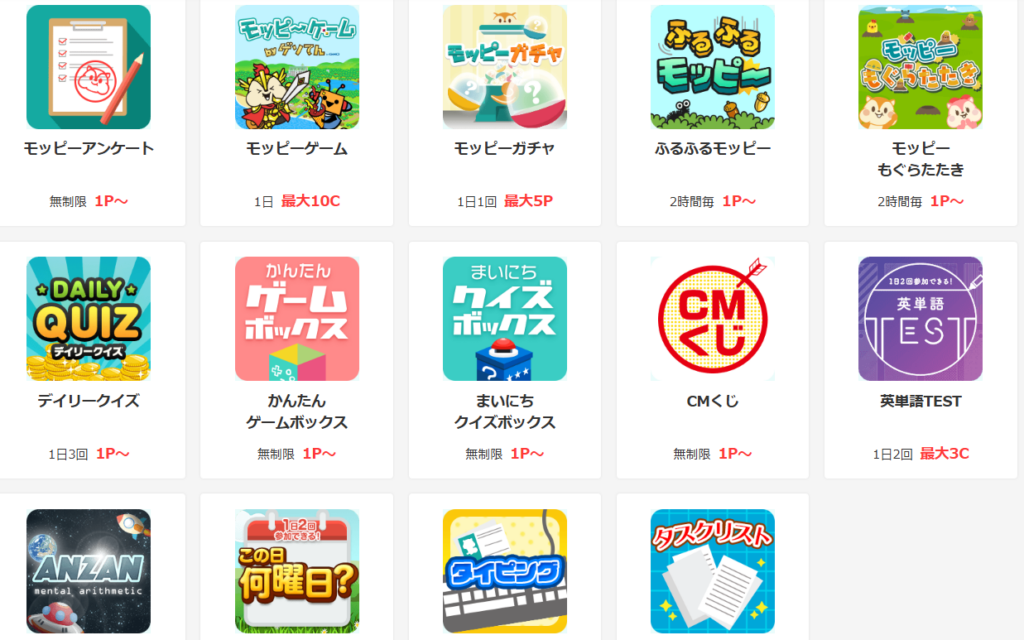Play the デイリークイズ card
The width and height of the screenshot is (1024, 640).
pos(88,320)
